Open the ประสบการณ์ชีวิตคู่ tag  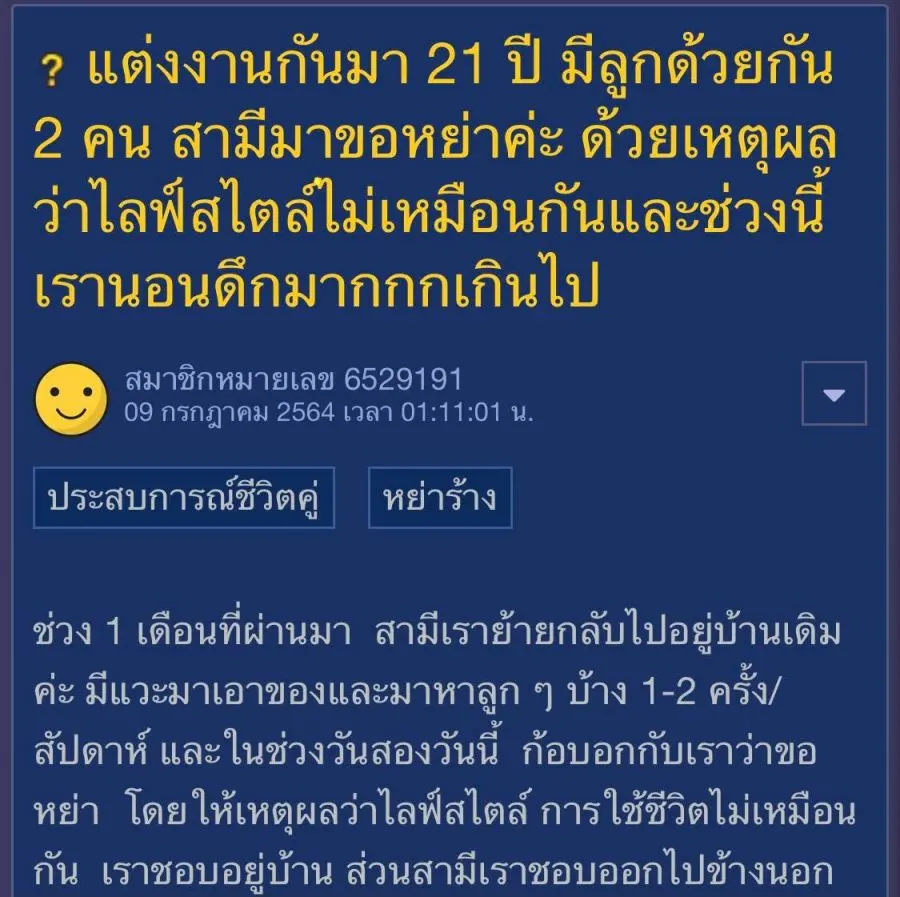(x=184, y=497)
